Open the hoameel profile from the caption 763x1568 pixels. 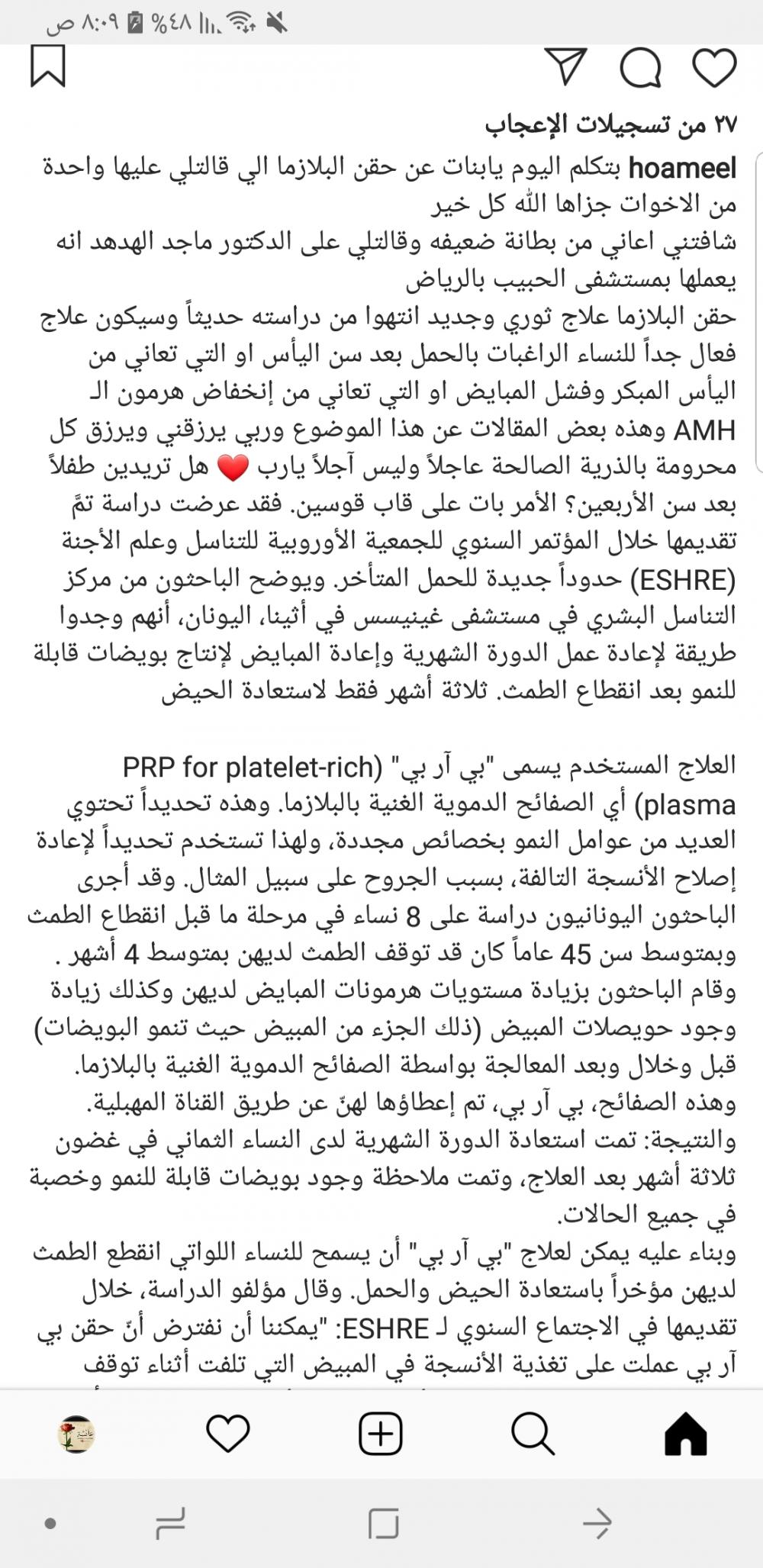(682, 169)
